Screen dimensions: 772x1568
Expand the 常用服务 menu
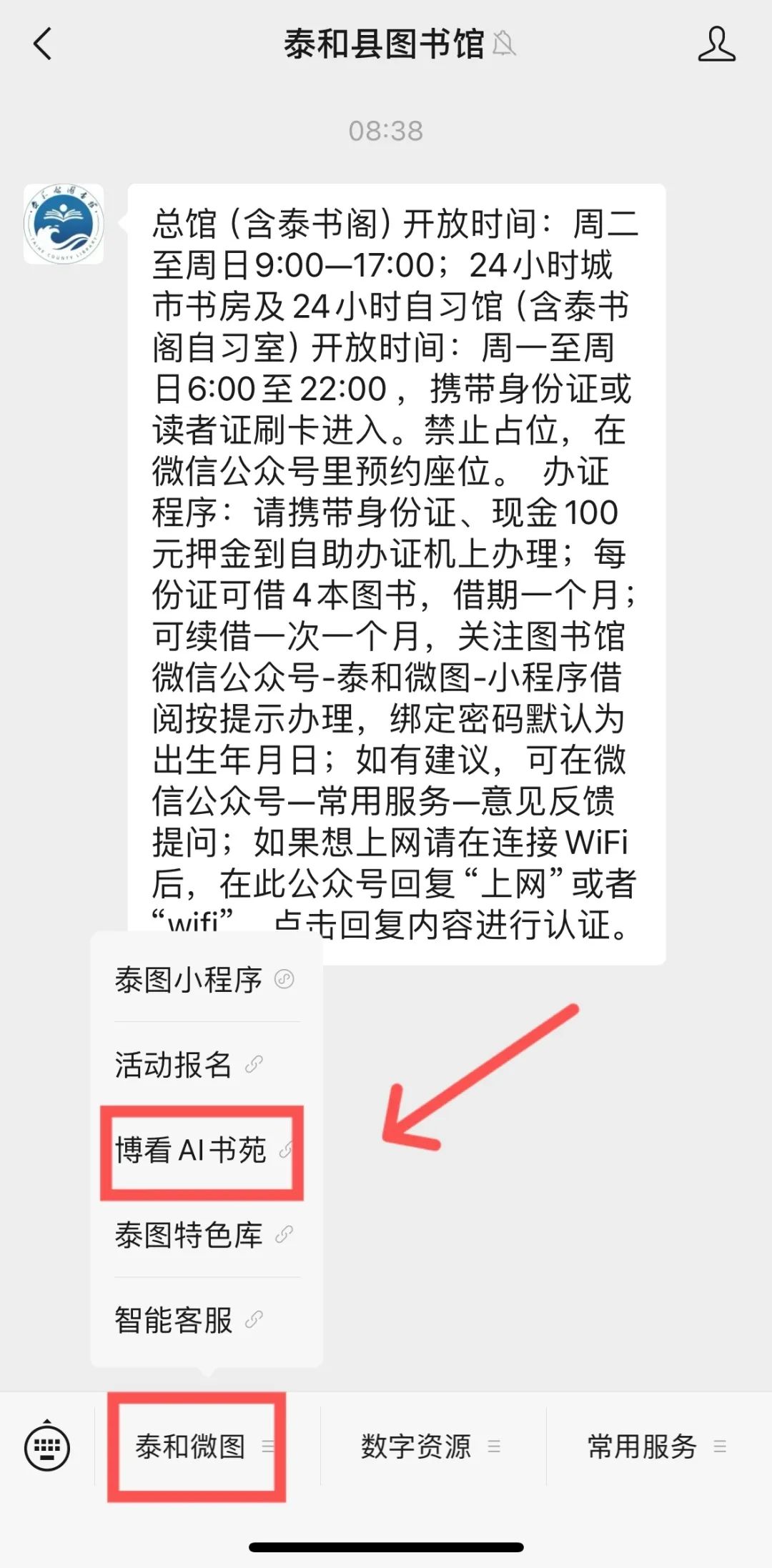coord(655,1447)
